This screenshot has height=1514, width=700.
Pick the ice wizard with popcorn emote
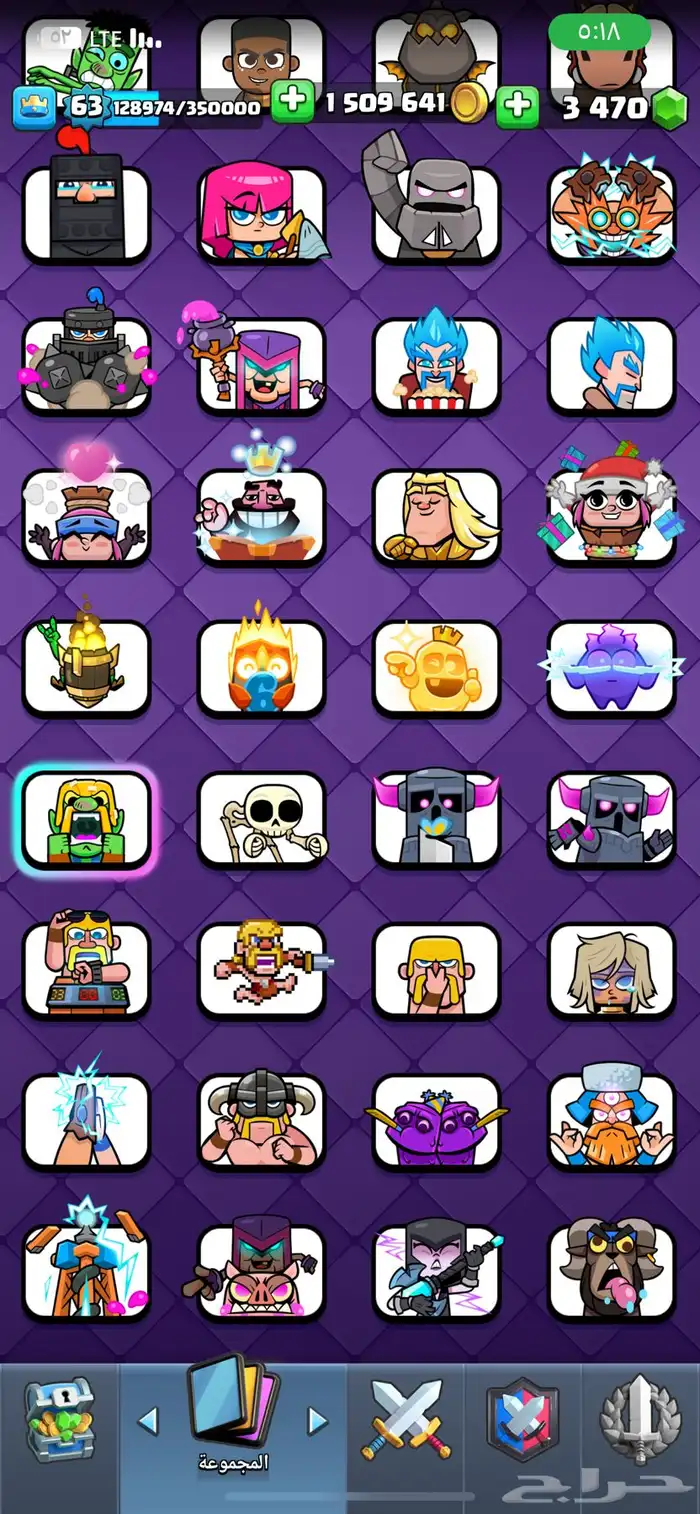coord(436,365)
